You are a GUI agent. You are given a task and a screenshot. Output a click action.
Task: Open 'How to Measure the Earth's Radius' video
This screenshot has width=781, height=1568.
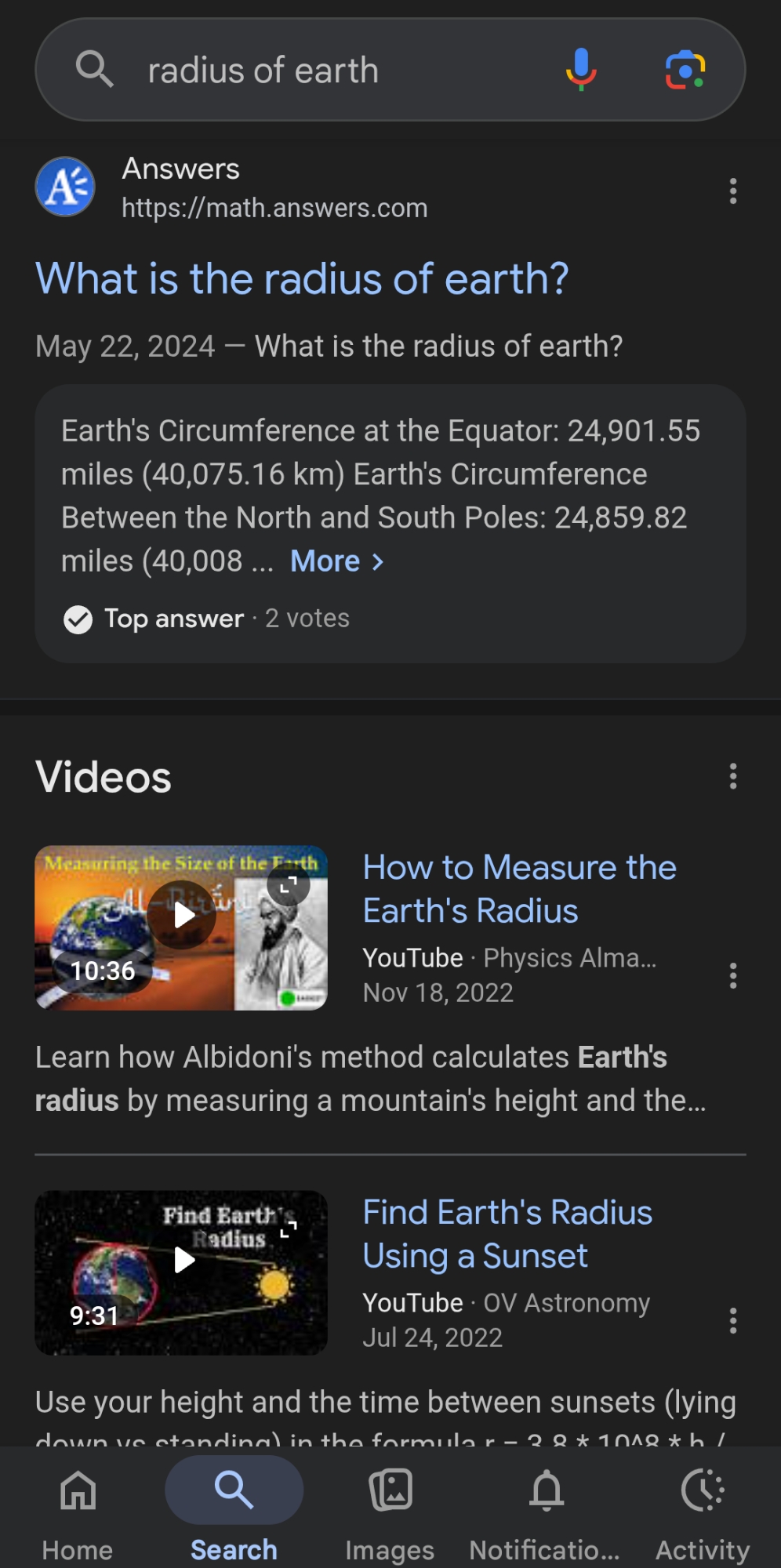click(519, 889)
